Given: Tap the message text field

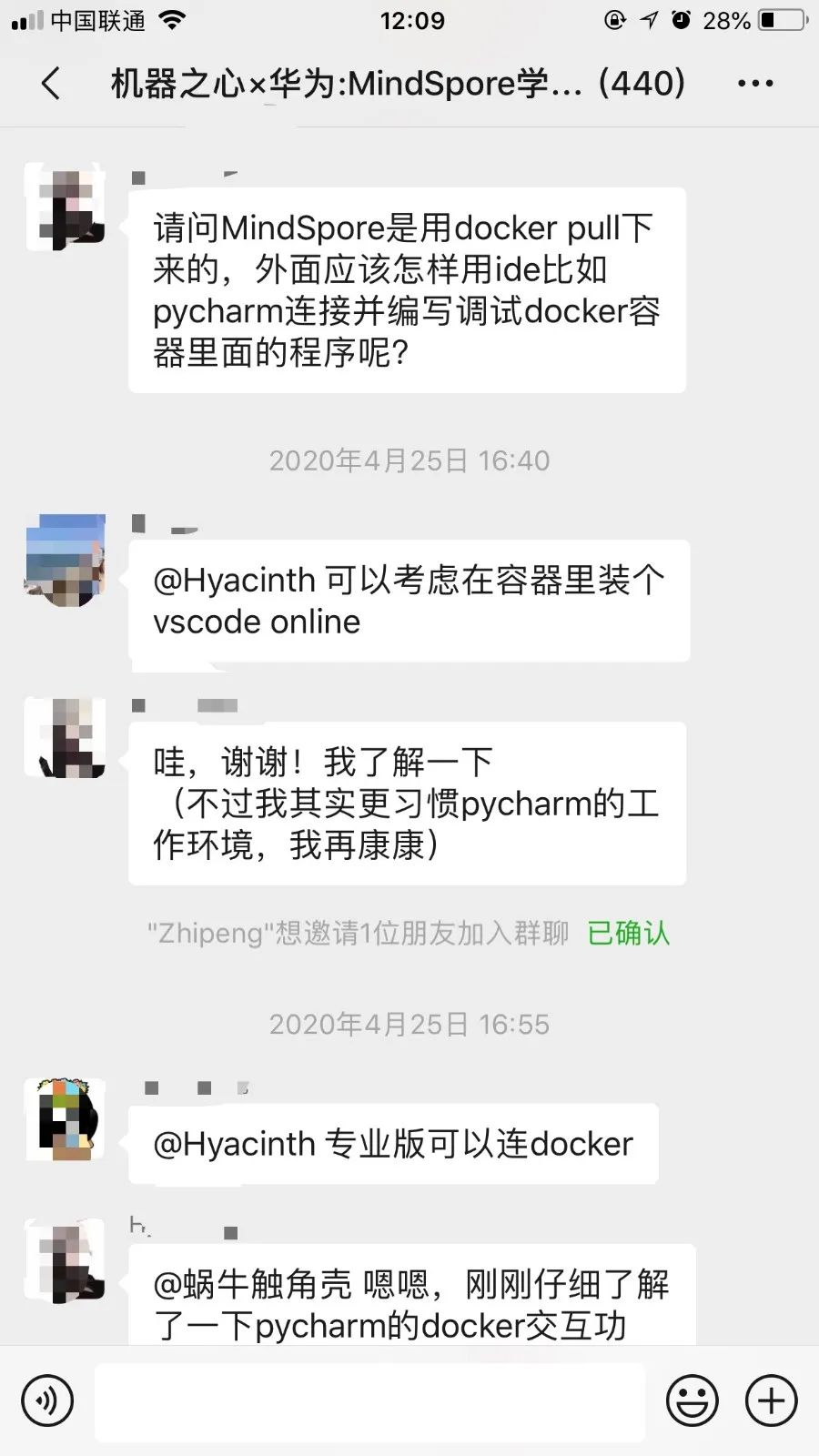Looking at the screenshot, I should pos(369,1400).
